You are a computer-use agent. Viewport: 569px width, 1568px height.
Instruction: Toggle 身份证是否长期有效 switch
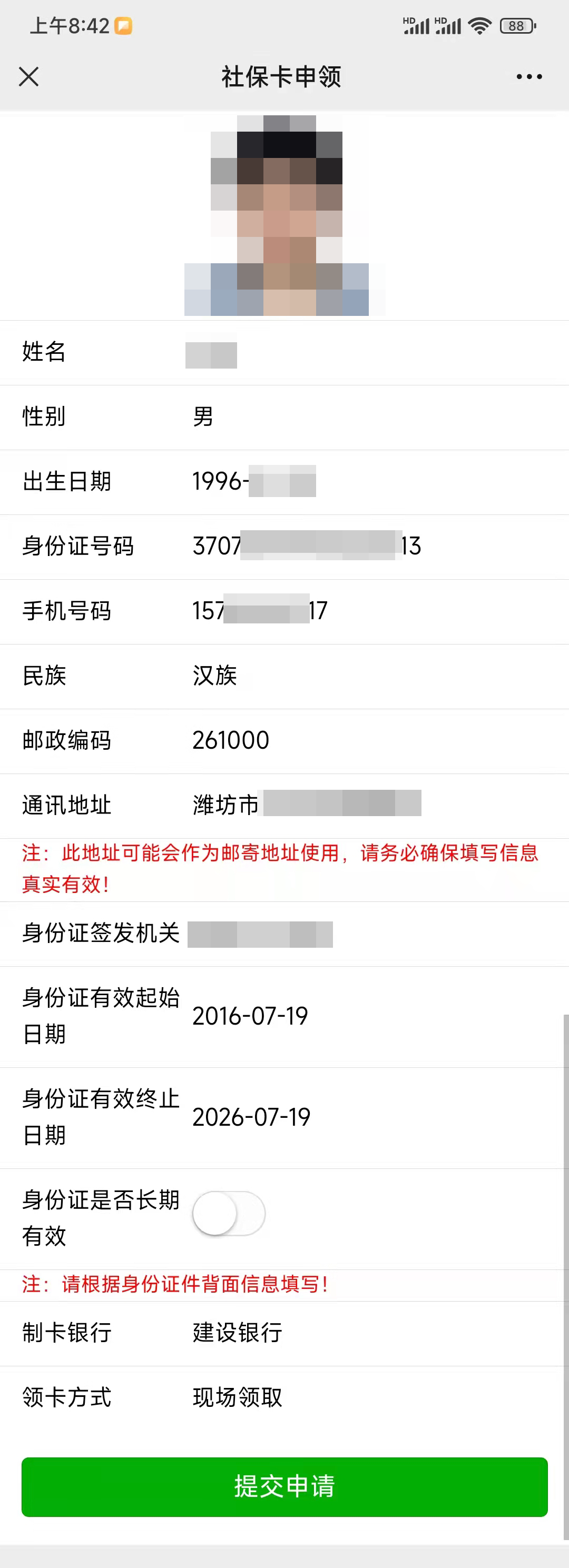pos(229,1213)
